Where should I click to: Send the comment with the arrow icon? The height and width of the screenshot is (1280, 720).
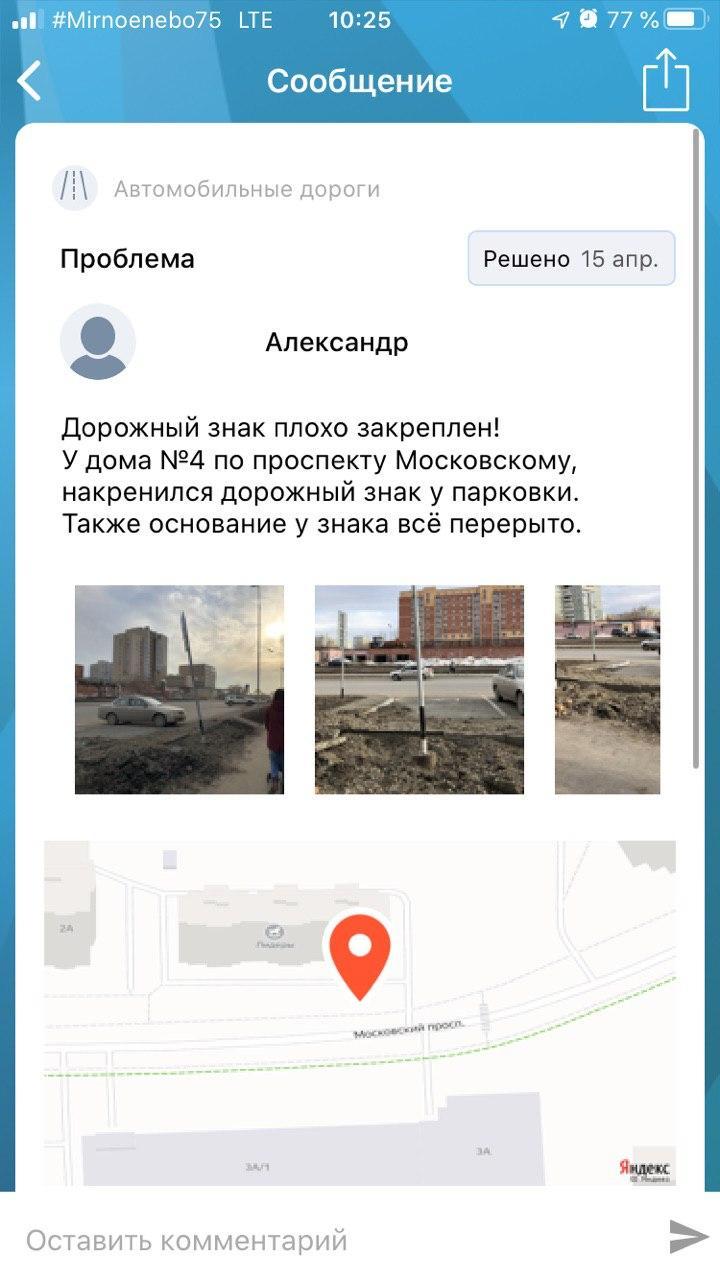tap(688, 1238)
